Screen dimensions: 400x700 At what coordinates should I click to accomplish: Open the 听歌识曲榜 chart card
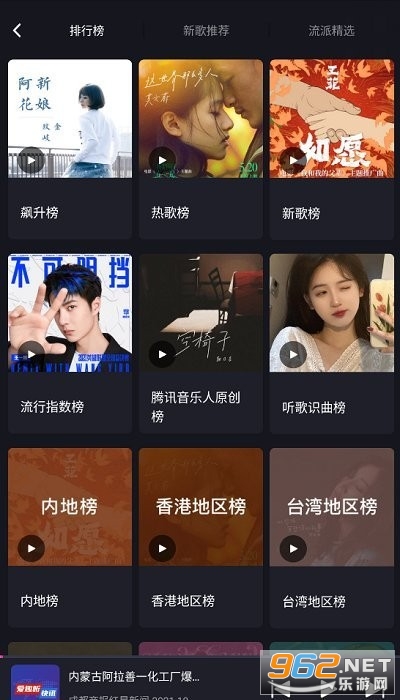click(332, 344)
